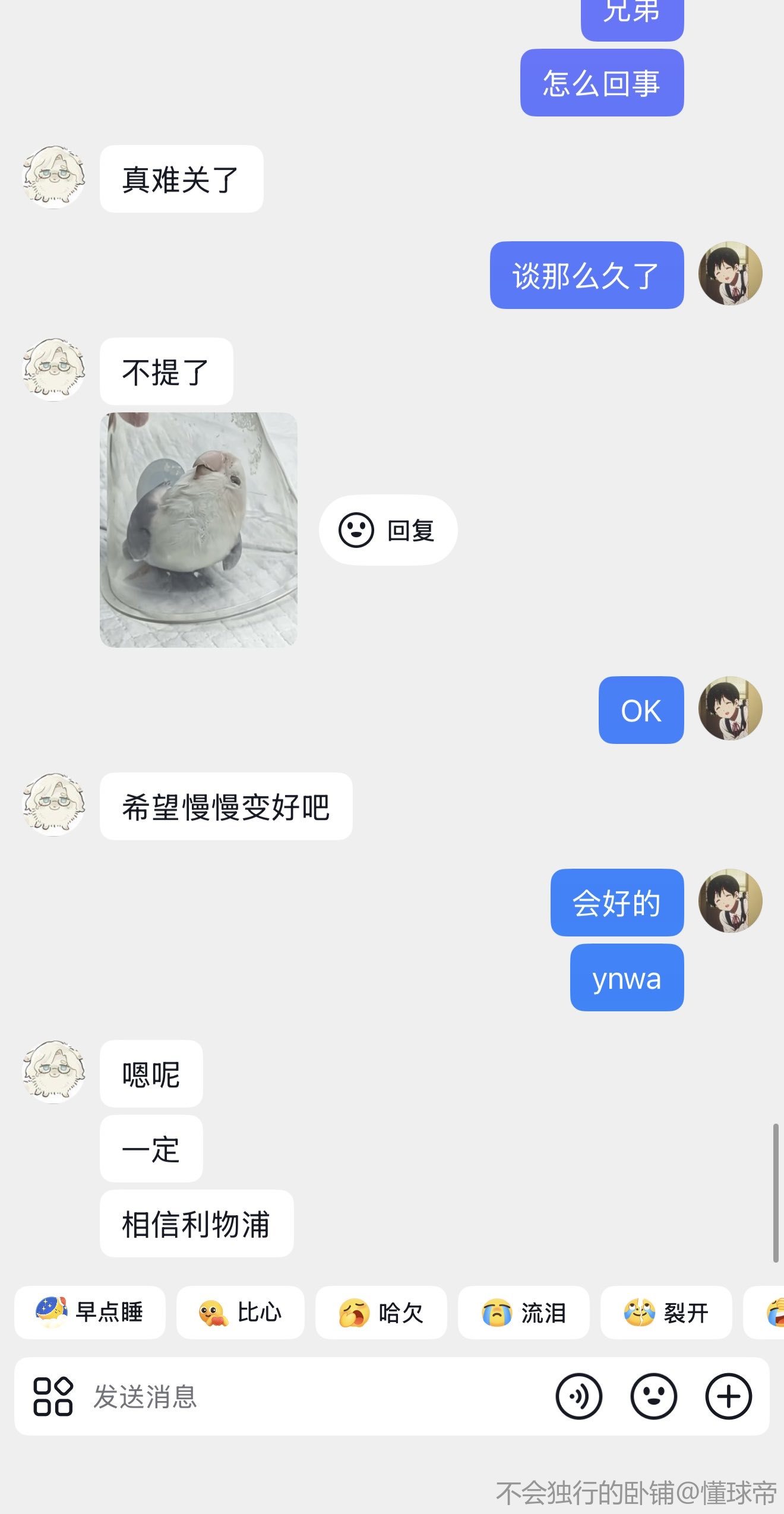This screenshot has height=1514, width=784.
Task: Open the bird photo message
Action: 198,529
